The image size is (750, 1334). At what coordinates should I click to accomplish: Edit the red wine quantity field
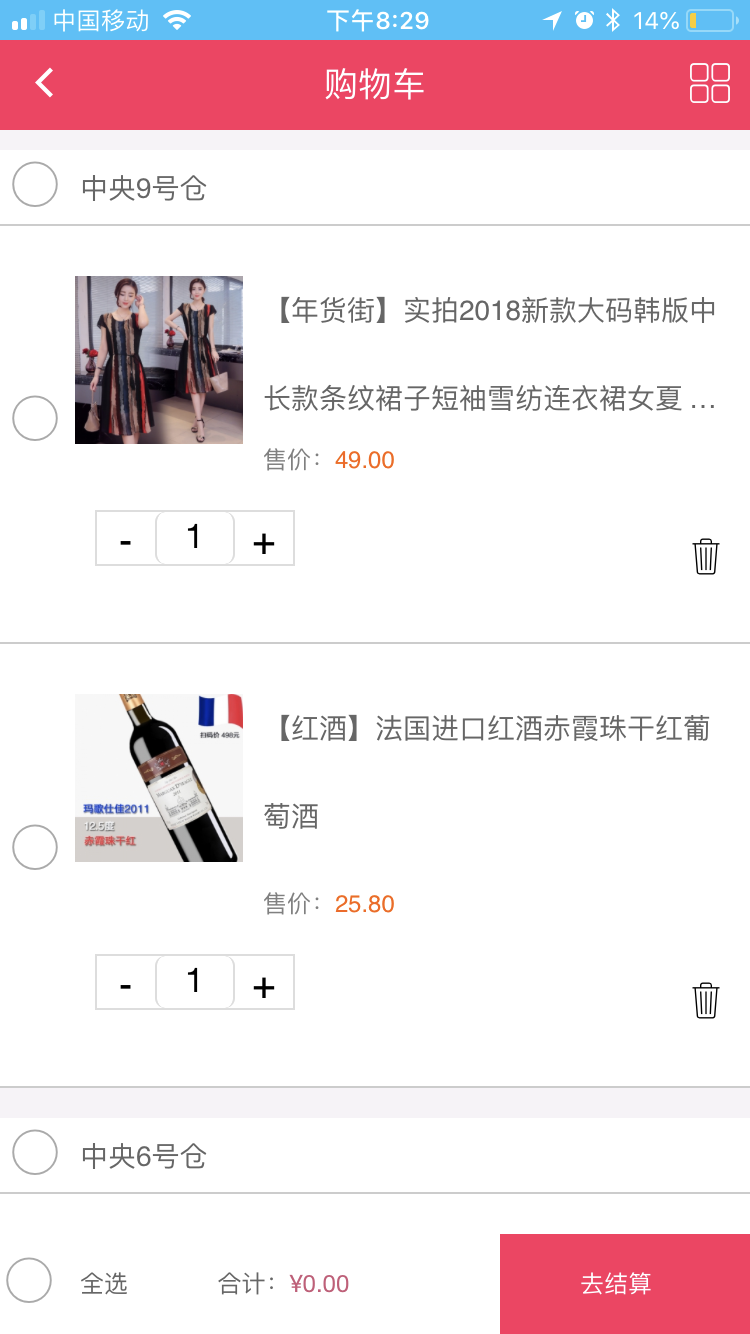click(194, 982)
